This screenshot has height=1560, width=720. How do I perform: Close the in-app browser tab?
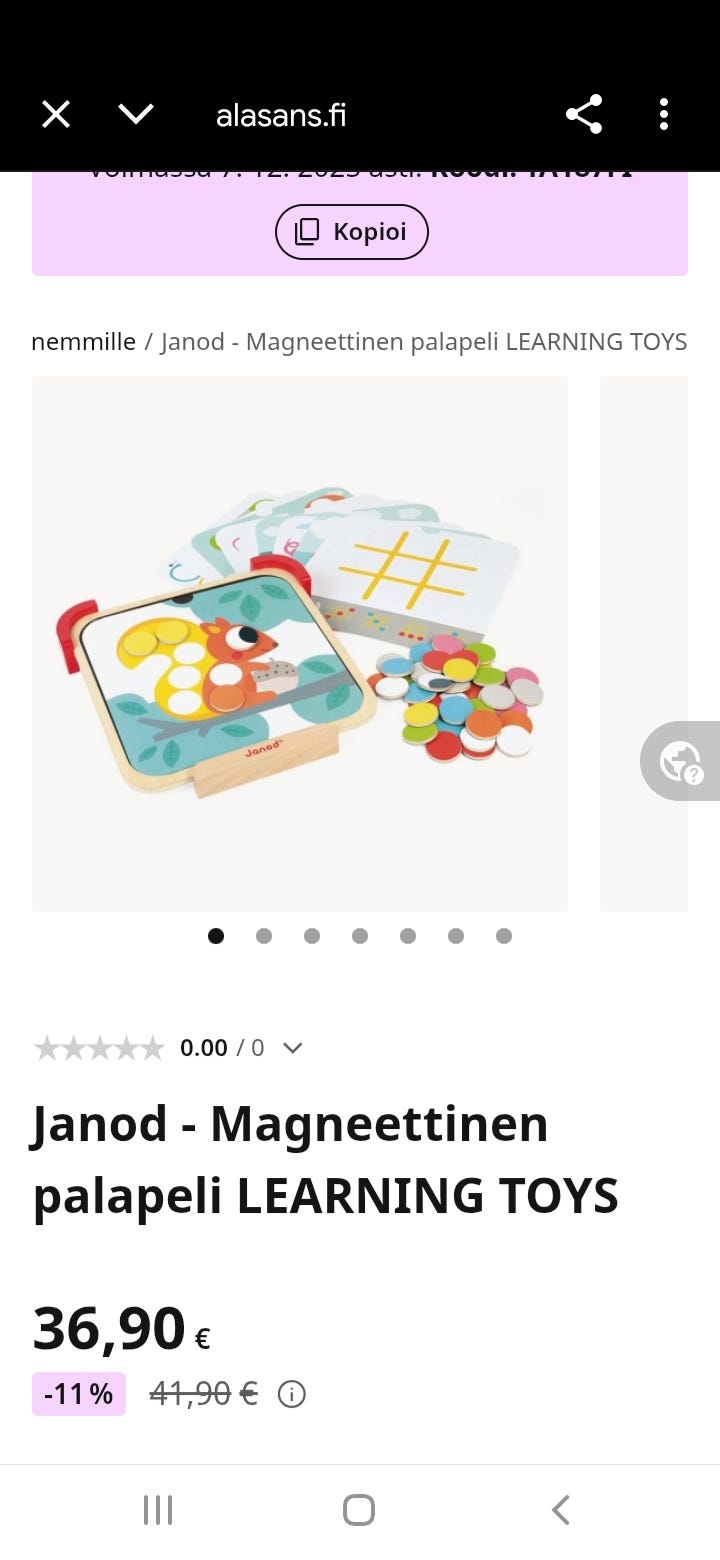56,115
